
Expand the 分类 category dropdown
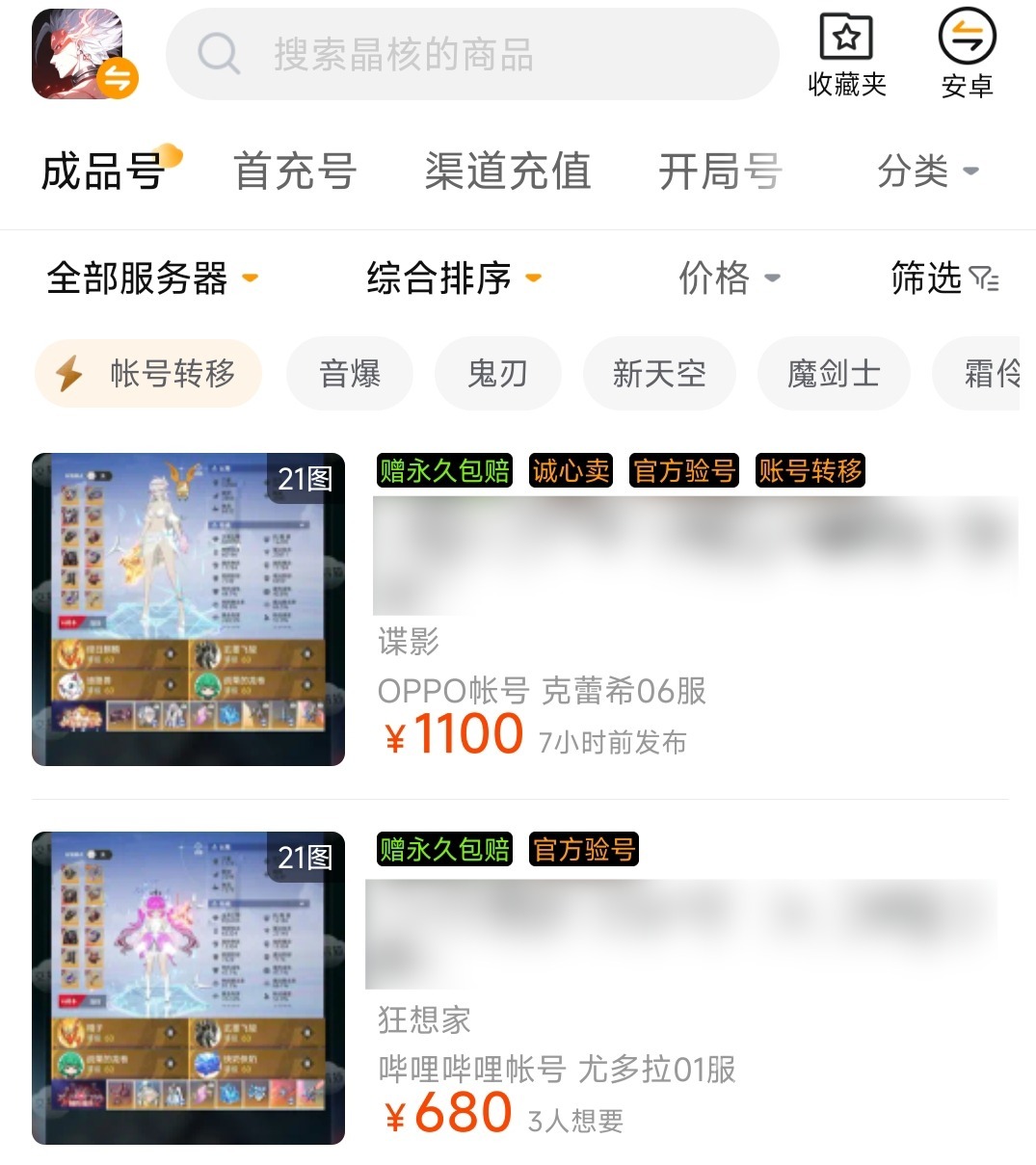coord(926,172)
